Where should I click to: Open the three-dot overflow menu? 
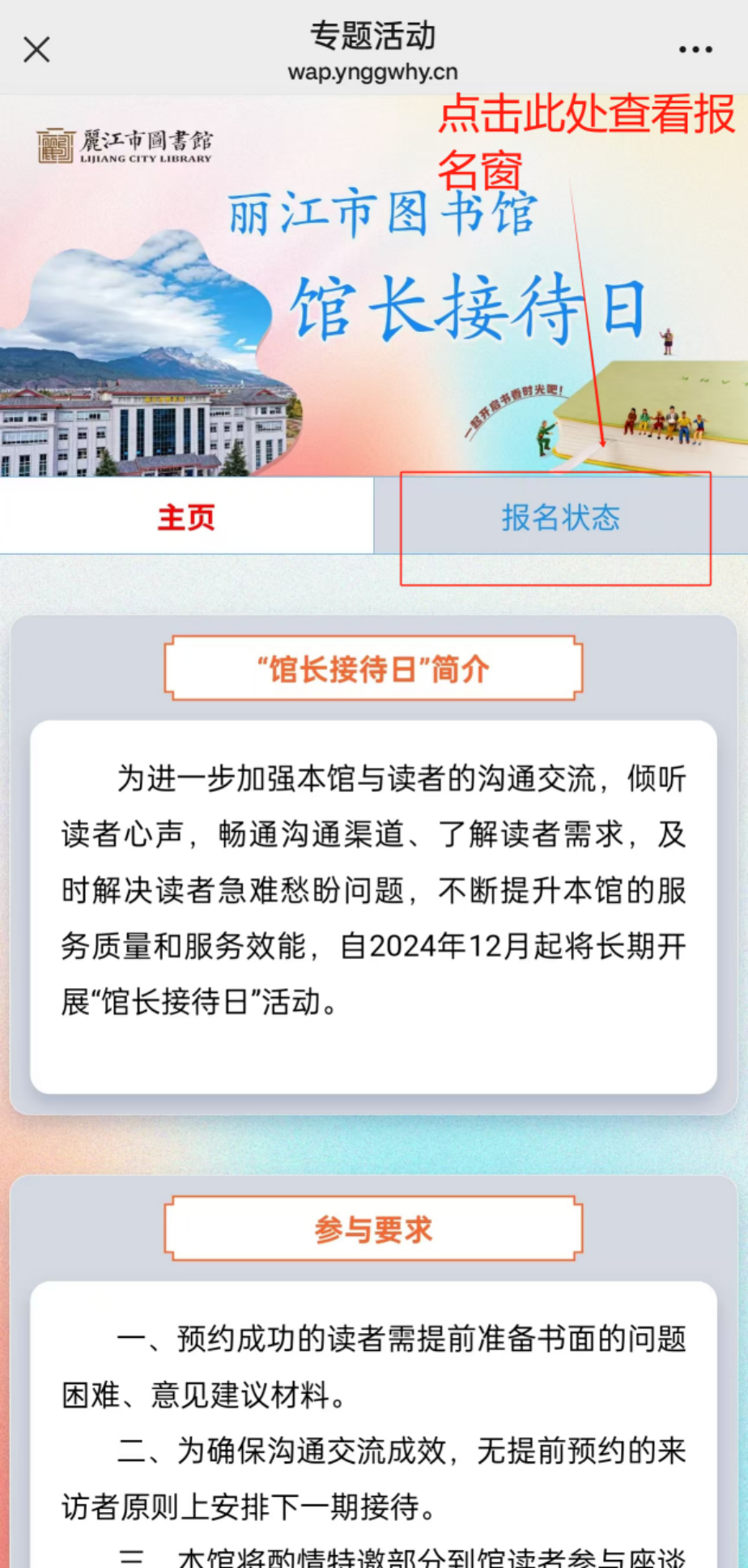pos(695,49)
